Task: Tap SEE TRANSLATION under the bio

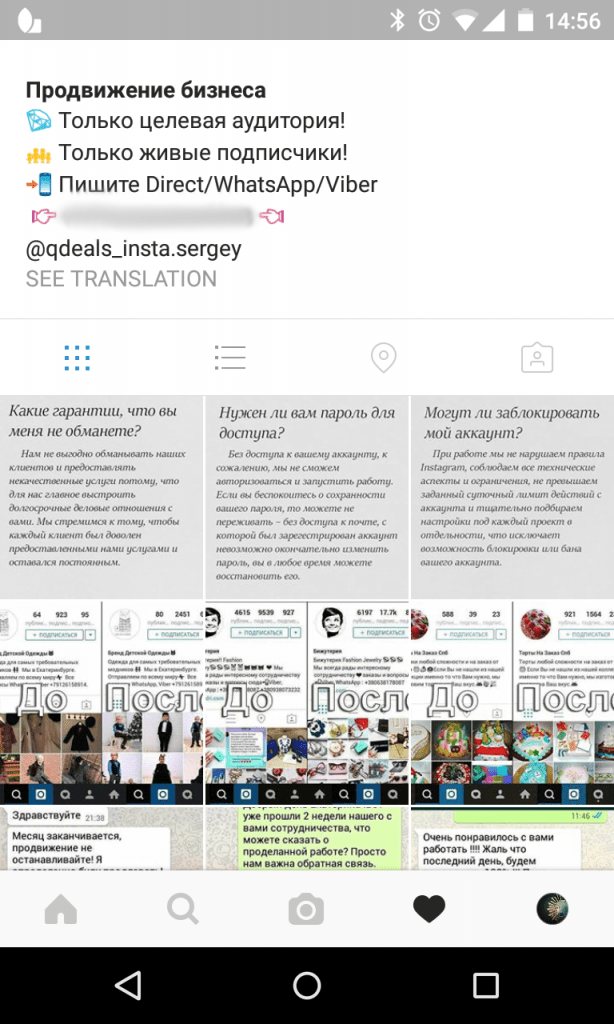Action: pos(121,279)
